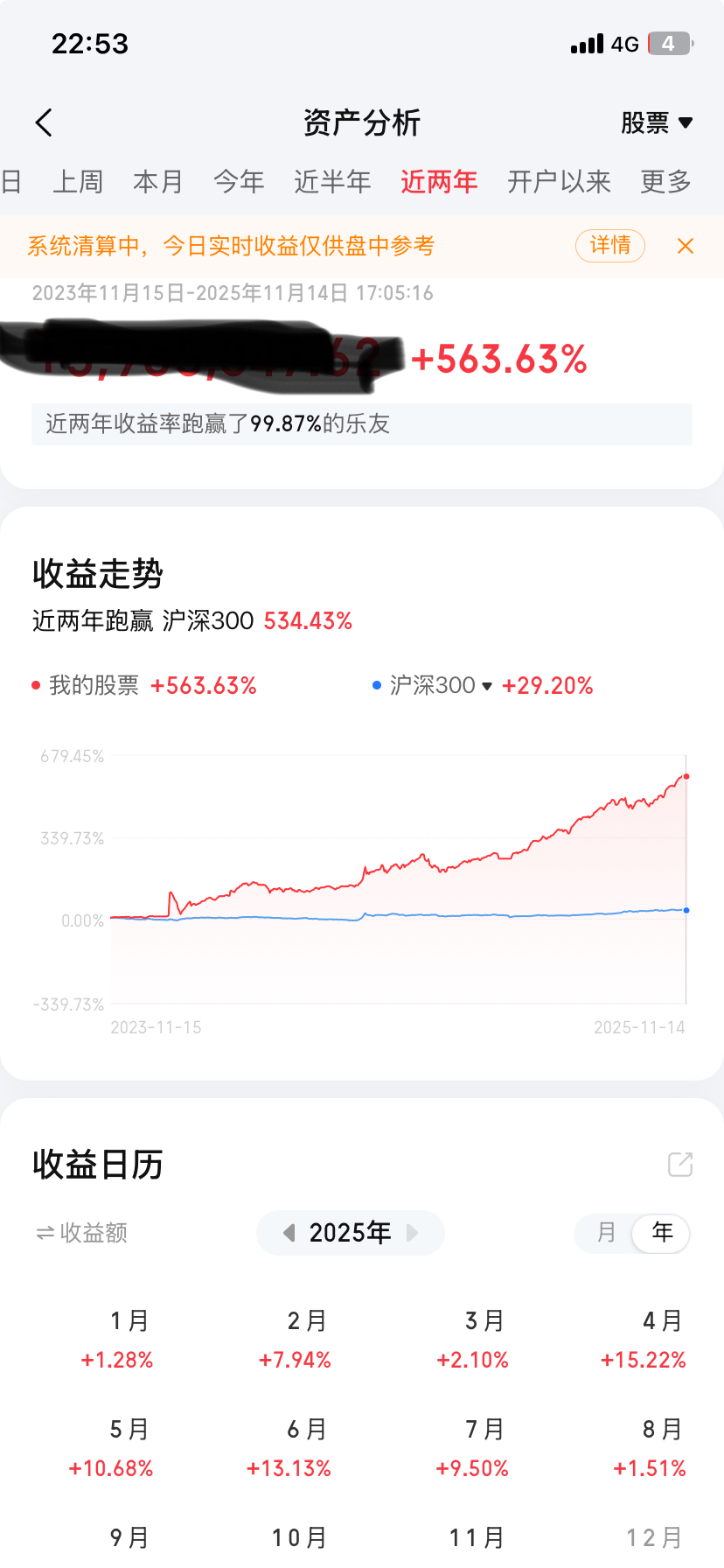Open the 股票 account type dropdown
The image size is (724, 1568).
(657, 122)
